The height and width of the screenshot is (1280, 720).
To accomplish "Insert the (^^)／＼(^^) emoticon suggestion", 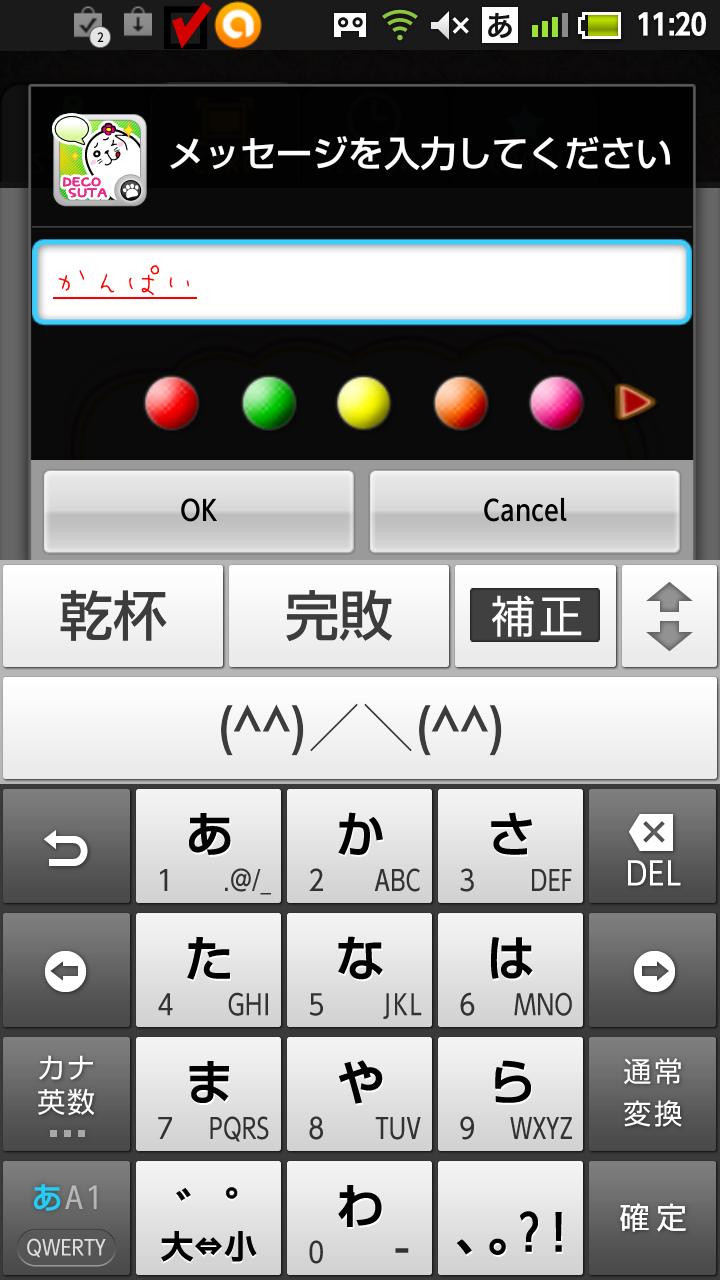I will 360,729.
